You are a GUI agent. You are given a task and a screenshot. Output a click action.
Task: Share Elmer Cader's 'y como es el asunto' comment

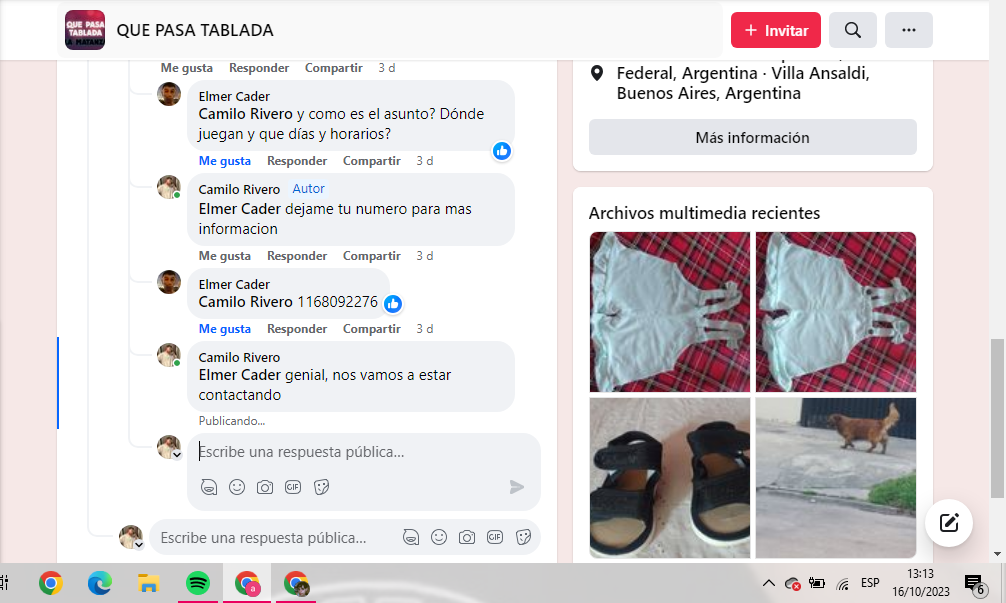[371, 161]
